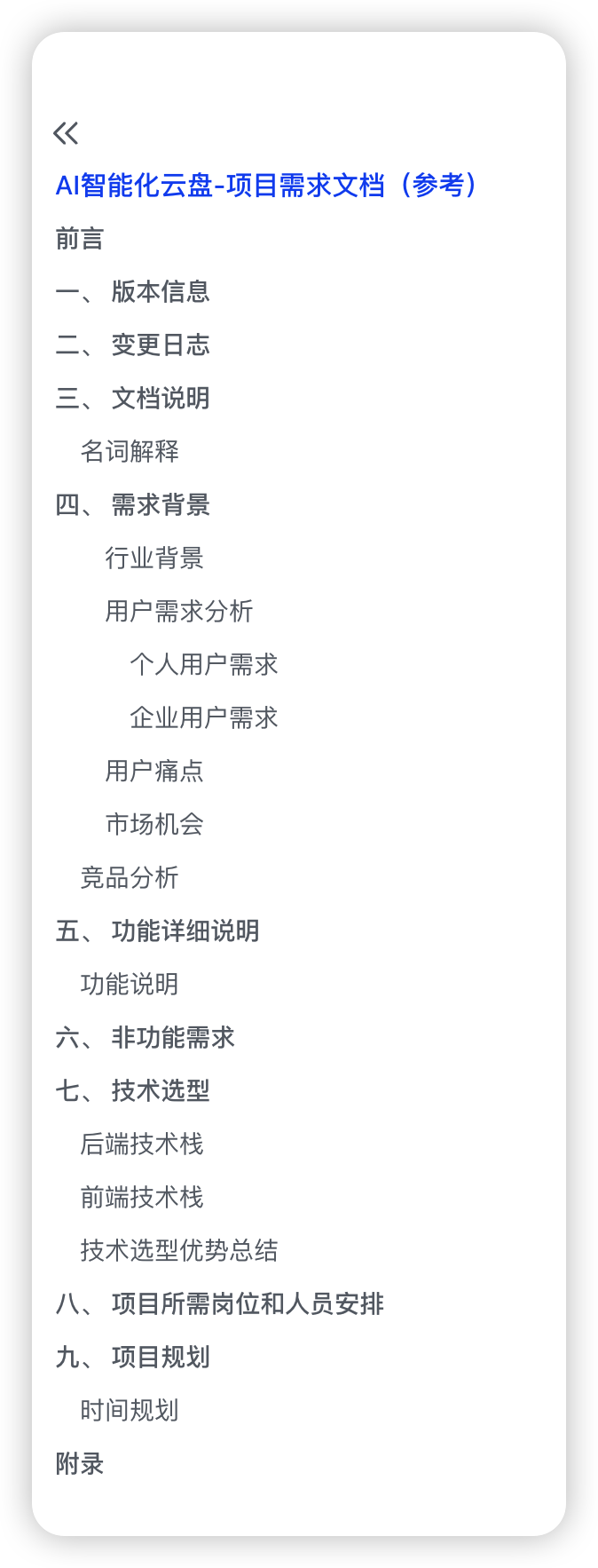
Task: Open 四、需求背景 heading
Action: [132, 505]
